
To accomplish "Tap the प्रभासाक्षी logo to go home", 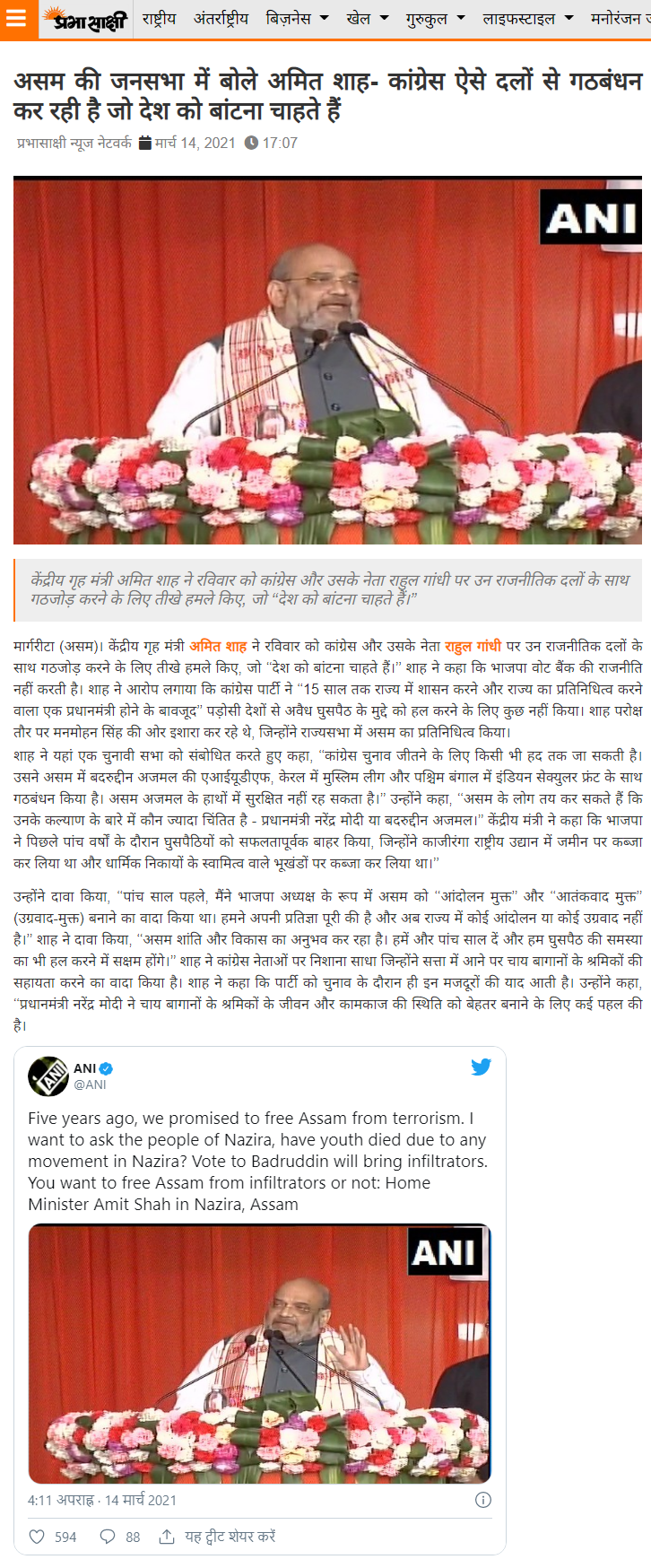I will 85,19.
